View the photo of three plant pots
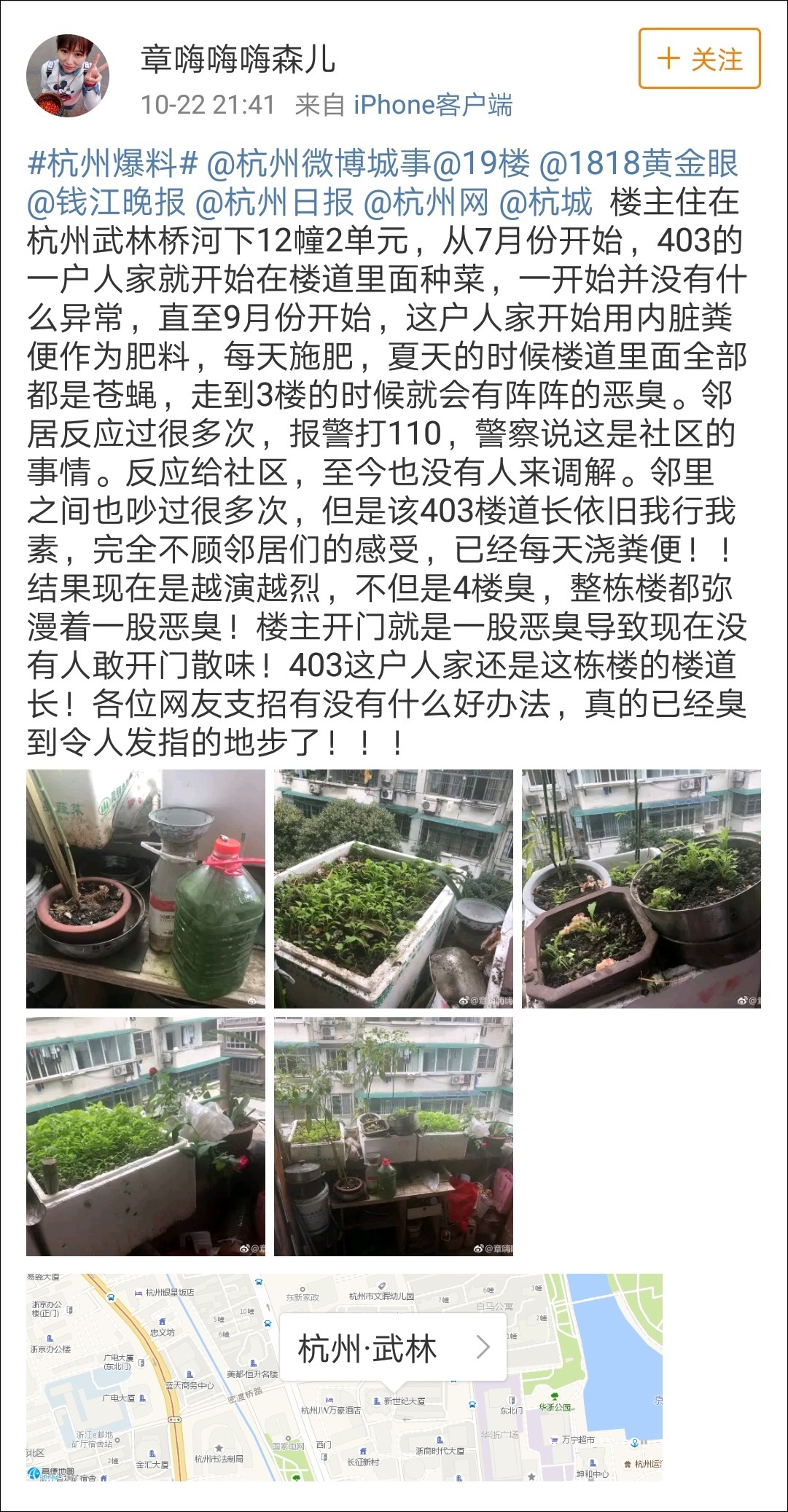The height and width of the screenshot is (1512, 788). pyautogui.click(x=641, y=889)
